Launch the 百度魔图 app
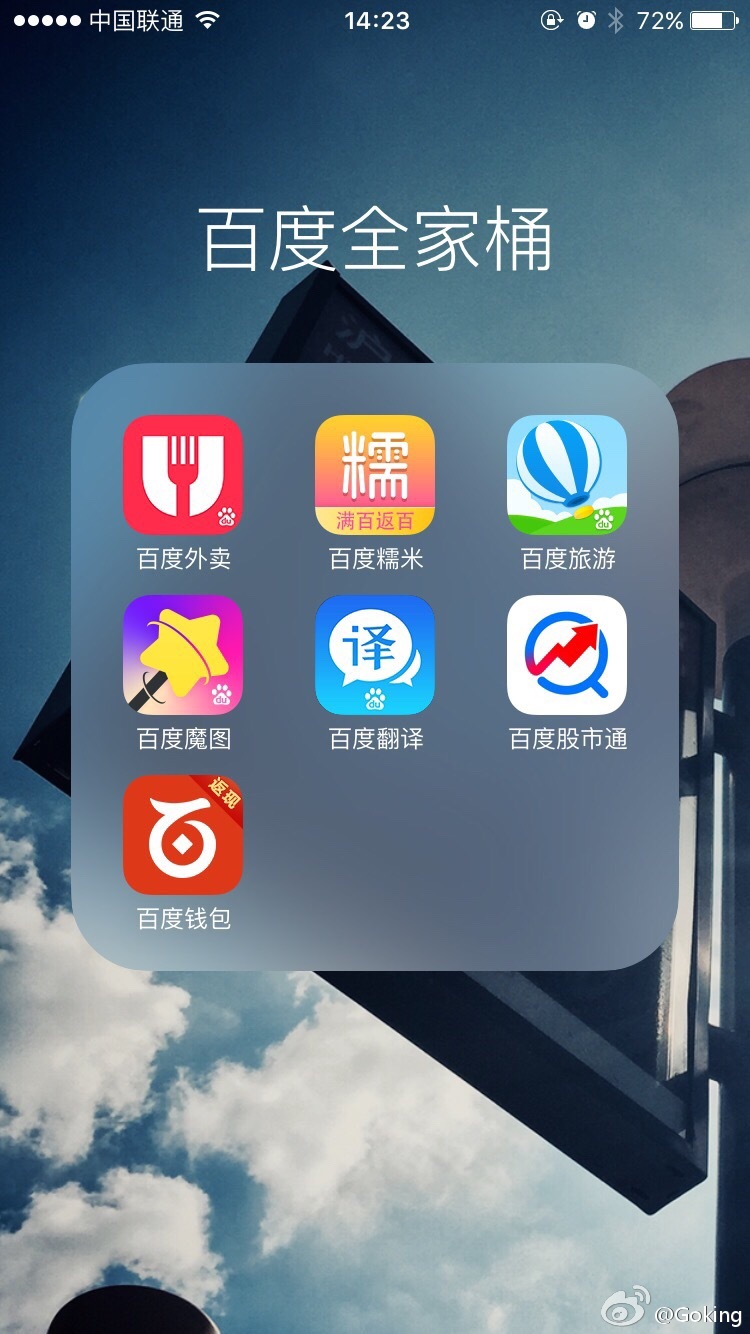 (183, 655)
